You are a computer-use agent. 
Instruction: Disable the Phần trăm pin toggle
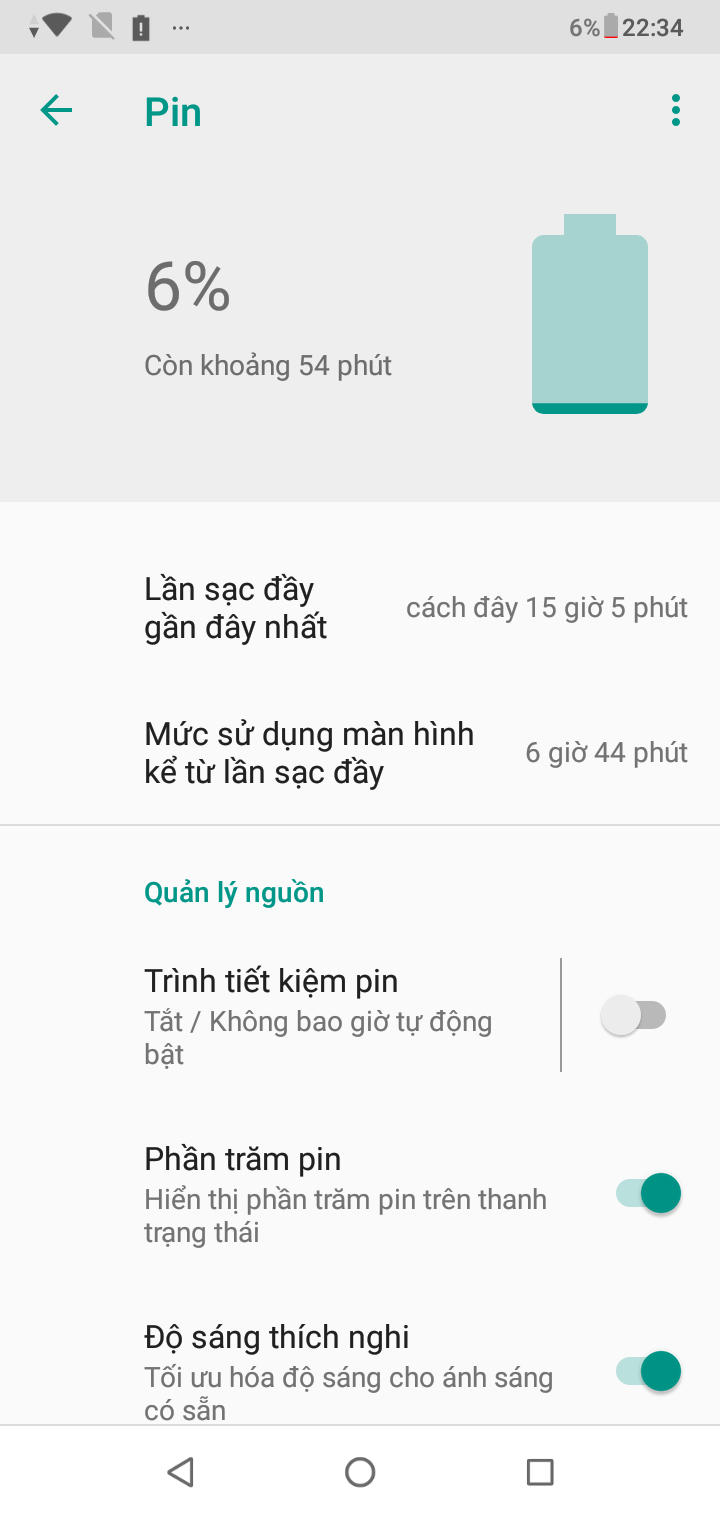tap(648, 1194)
